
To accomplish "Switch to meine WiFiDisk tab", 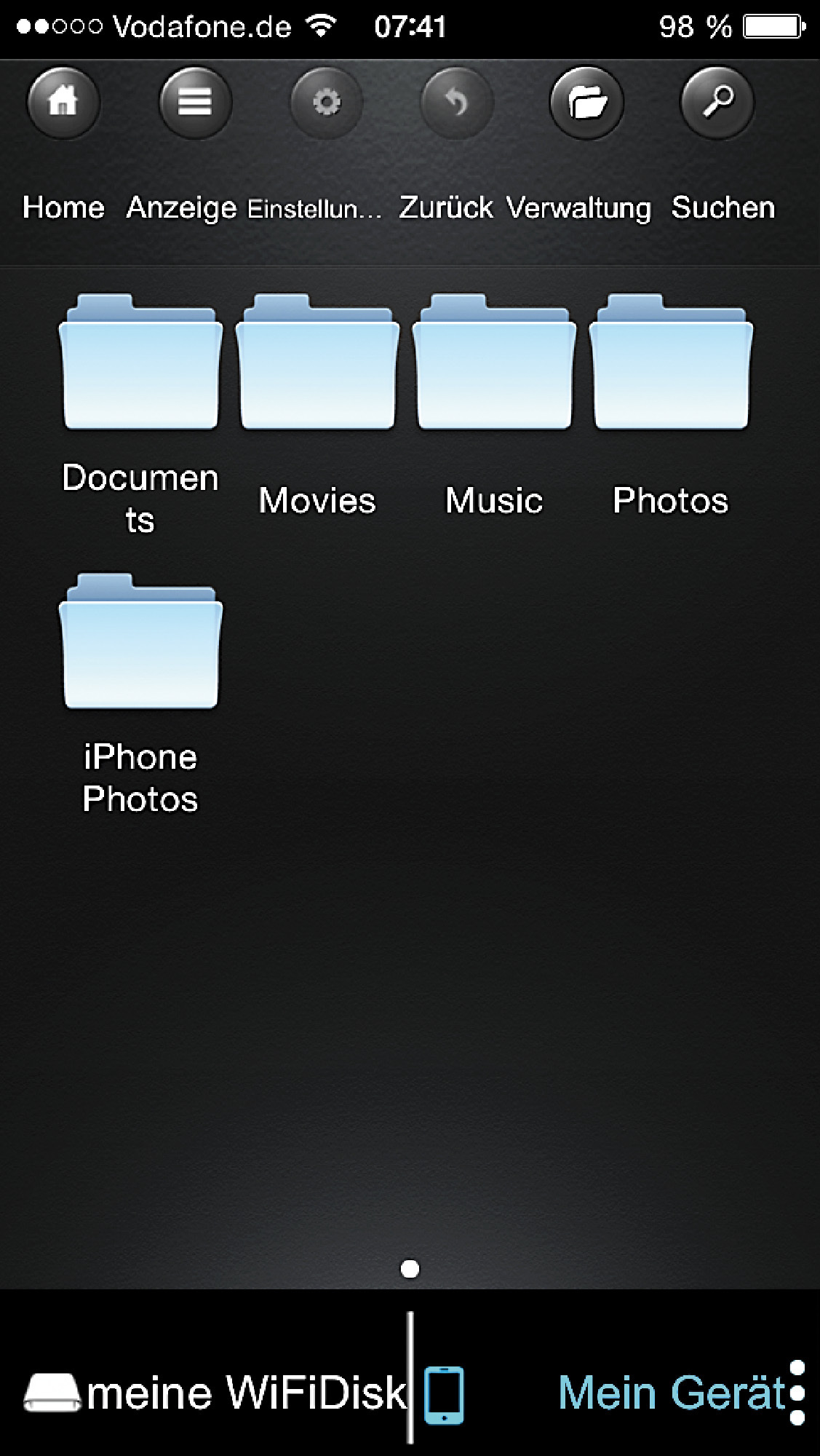I will 215,1393.
